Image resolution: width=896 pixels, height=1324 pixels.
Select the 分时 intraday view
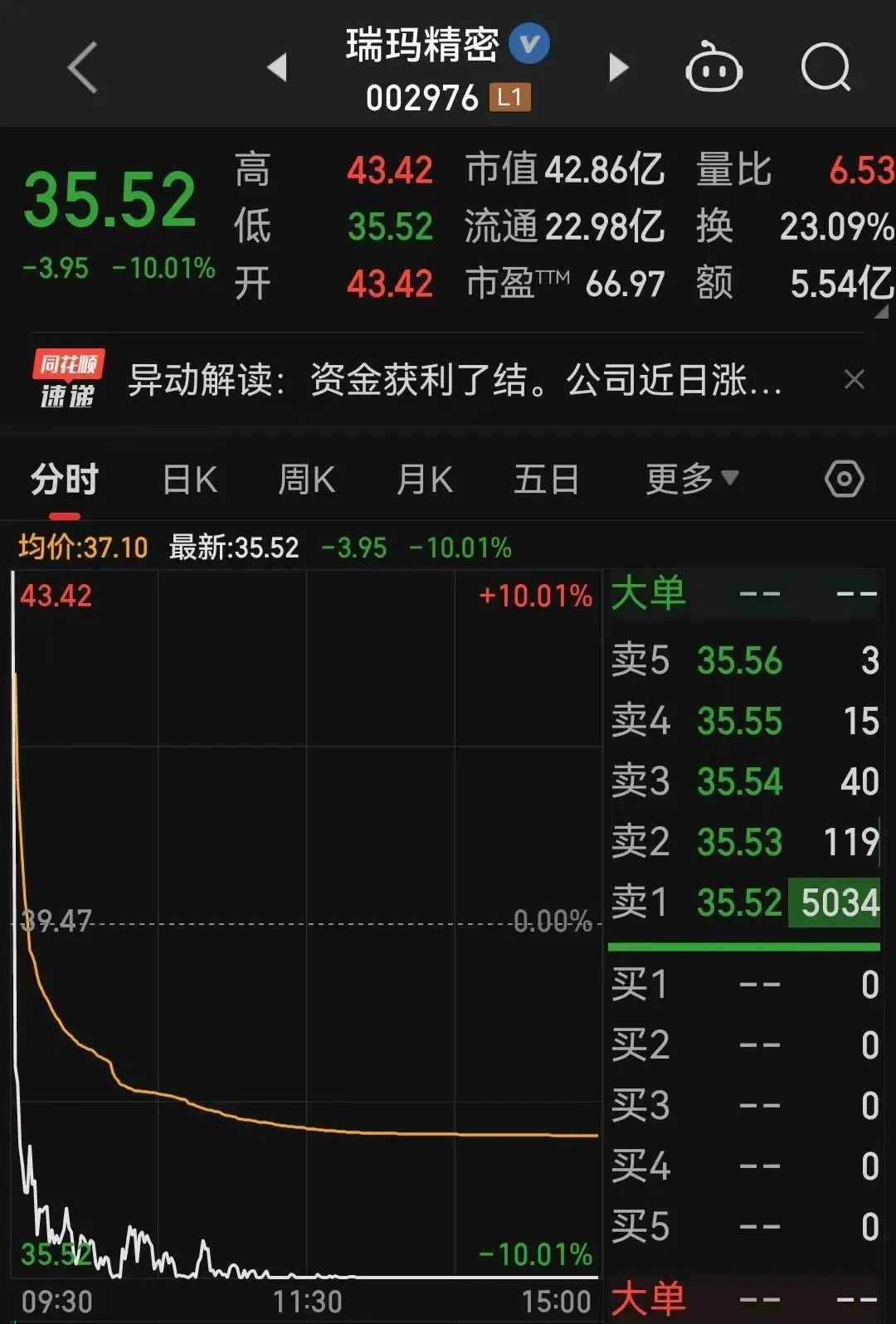pos(63,479)
